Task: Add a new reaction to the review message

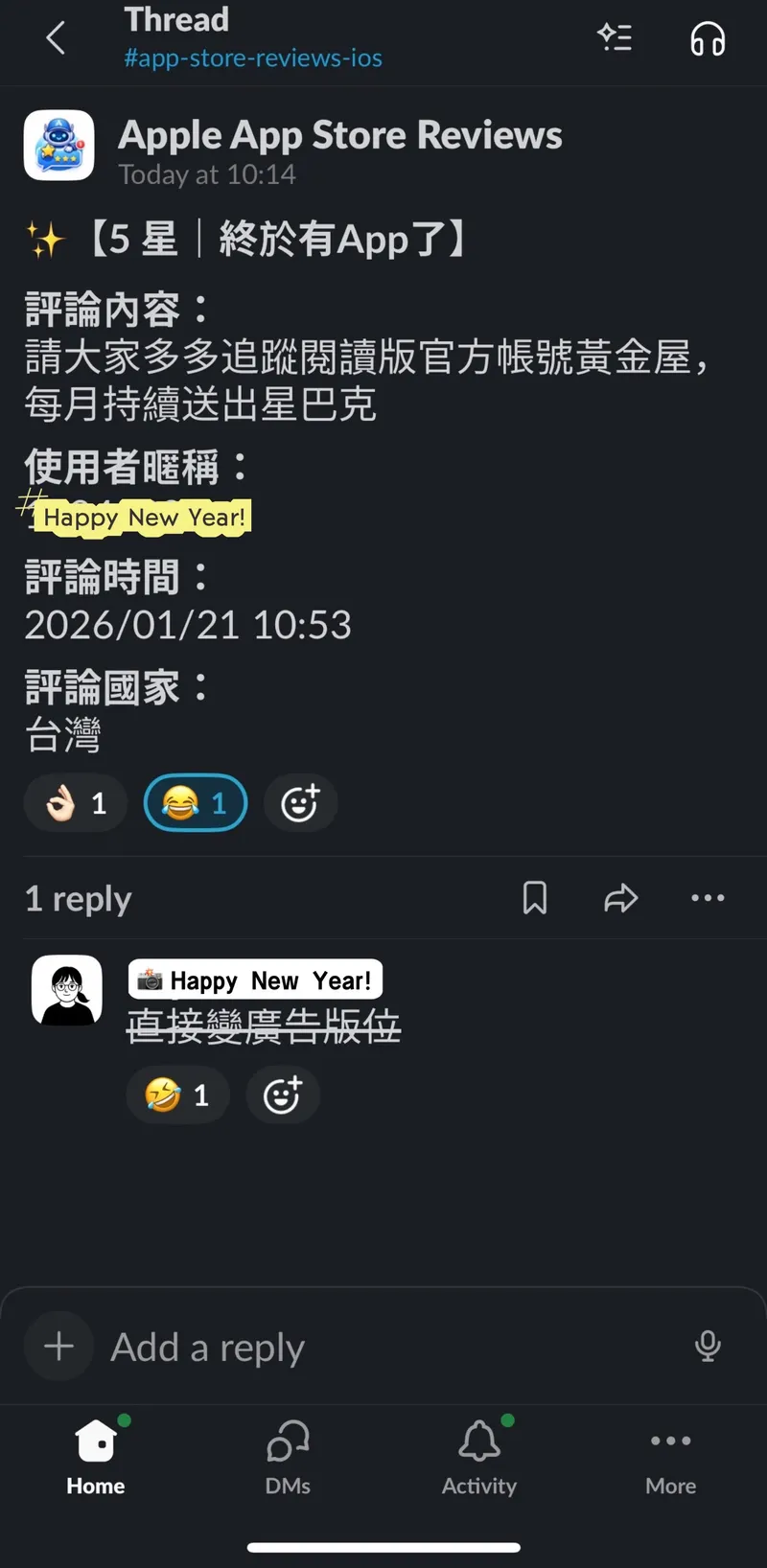Action: click(x=300, y=802)
